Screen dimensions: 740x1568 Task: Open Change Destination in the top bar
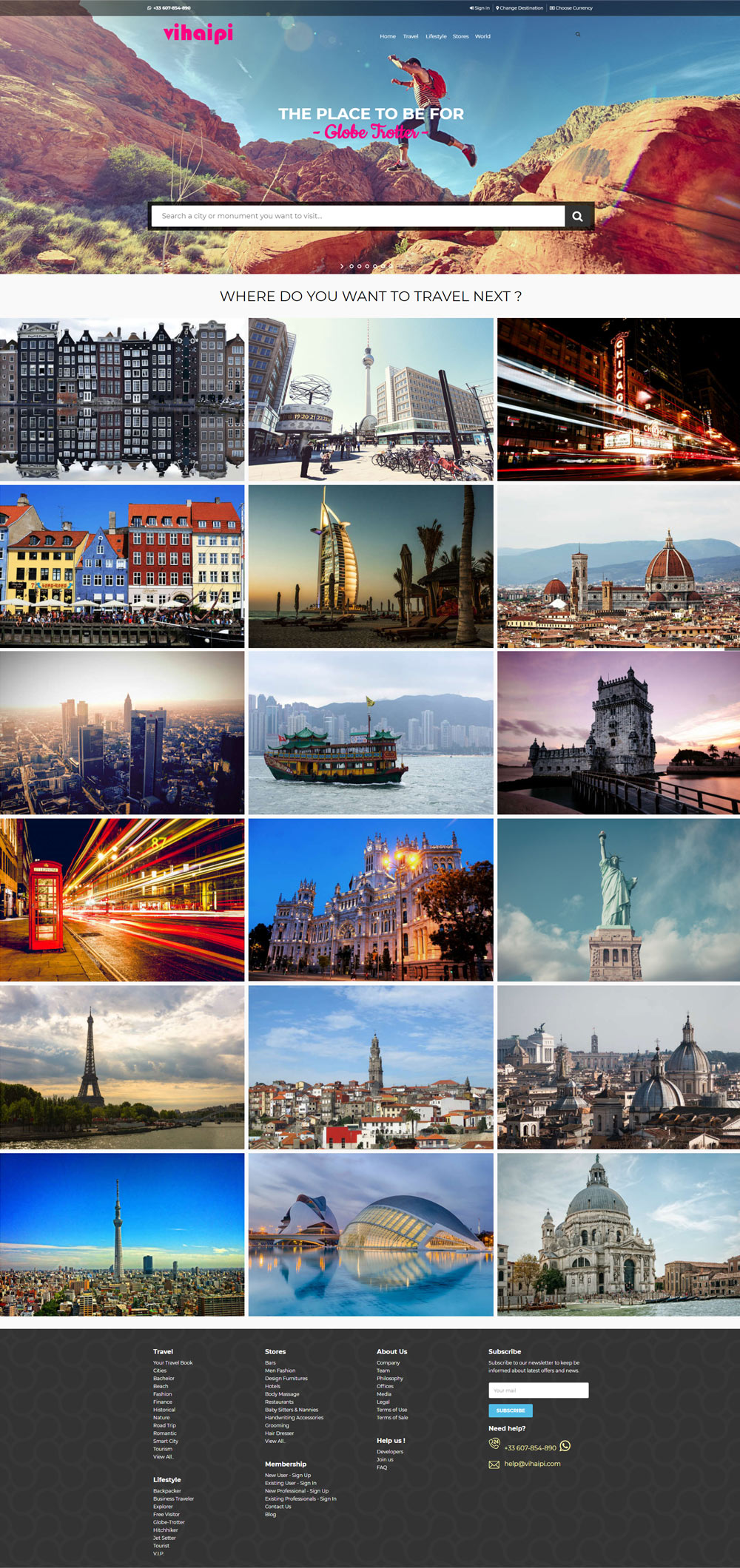click(519, 8)
